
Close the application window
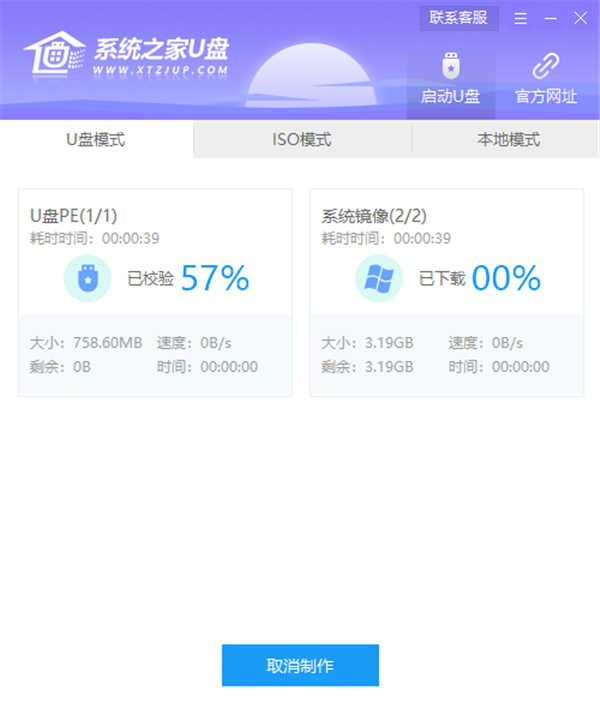580,18
